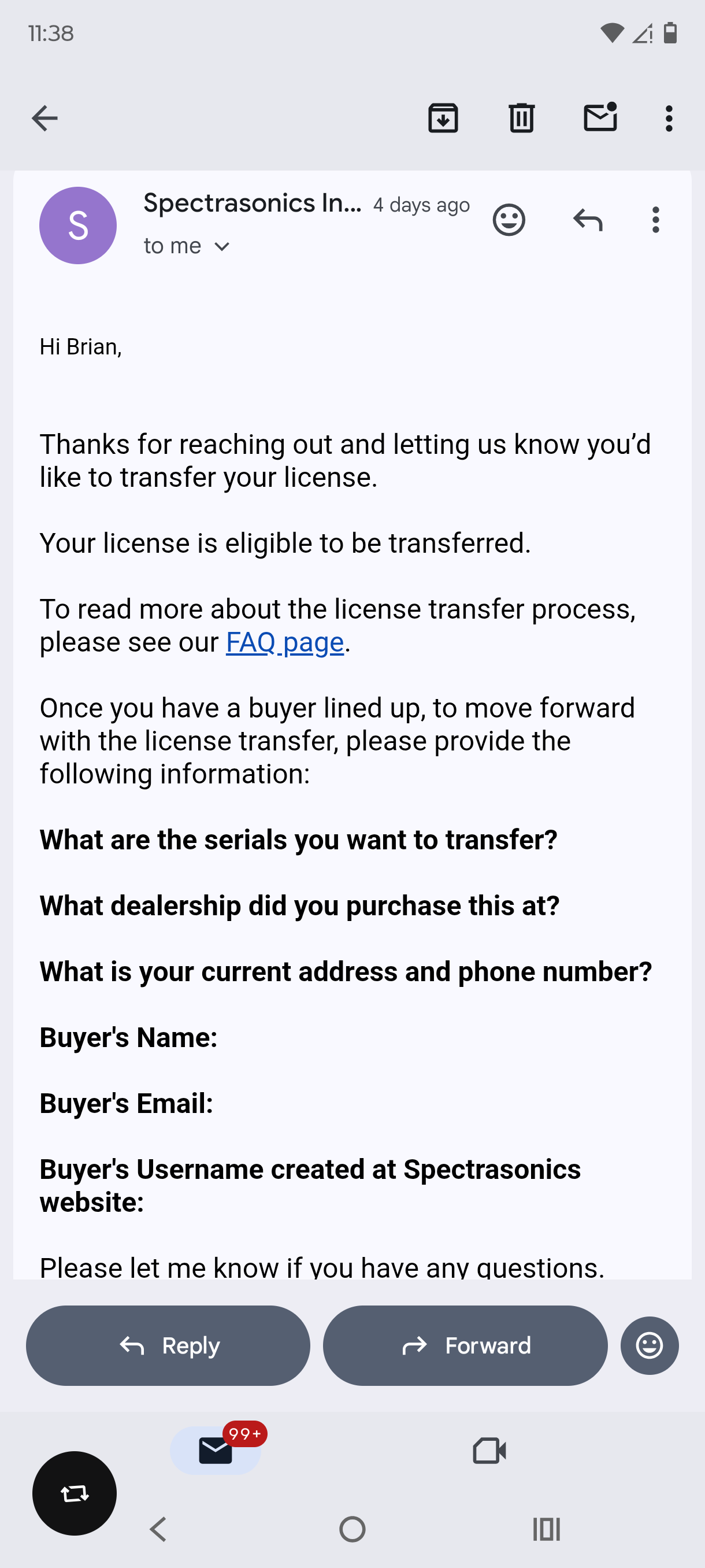The height and width of the screenshot is (1568, 705).
Task: Open the message's more options menu
Action: pyautogui.click(x=655, y=220)
